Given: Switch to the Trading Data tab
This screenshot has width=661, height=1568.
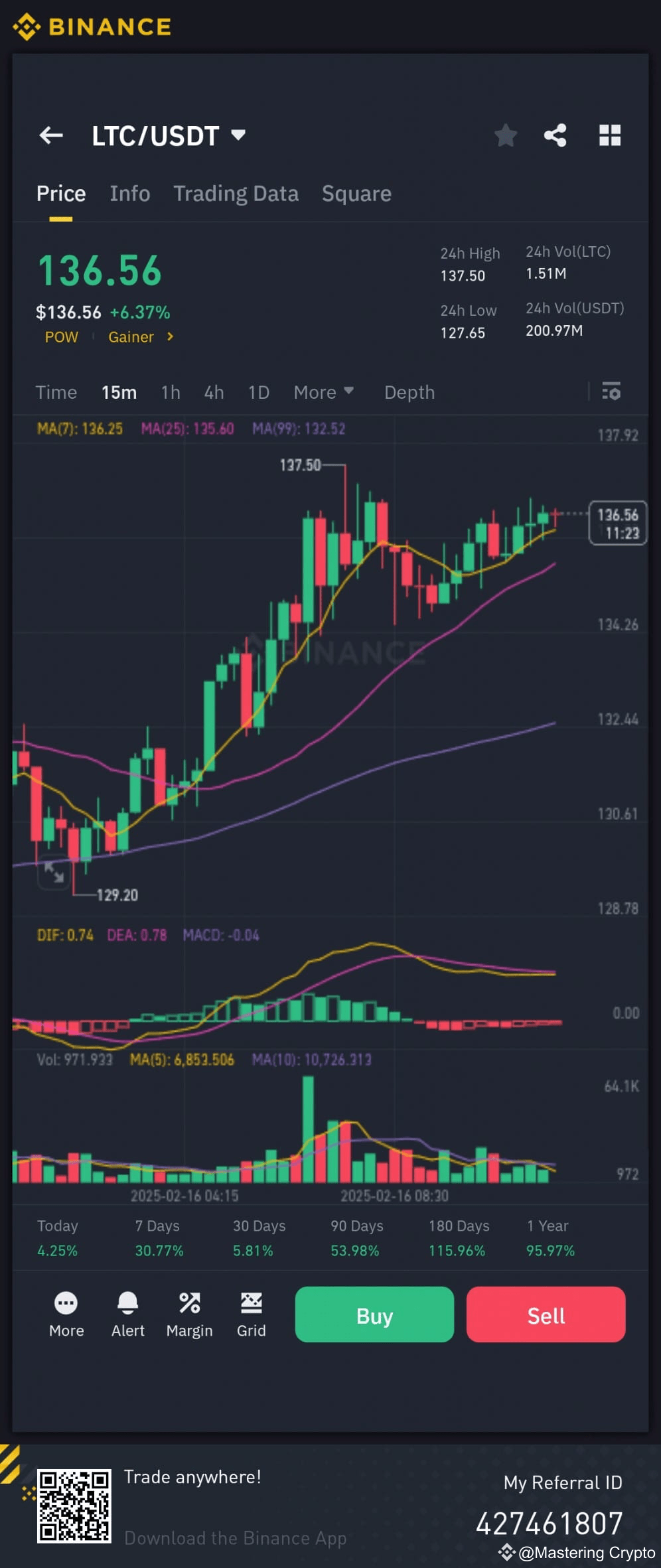Looking at the screenshot, I should (x=236, y=193).
